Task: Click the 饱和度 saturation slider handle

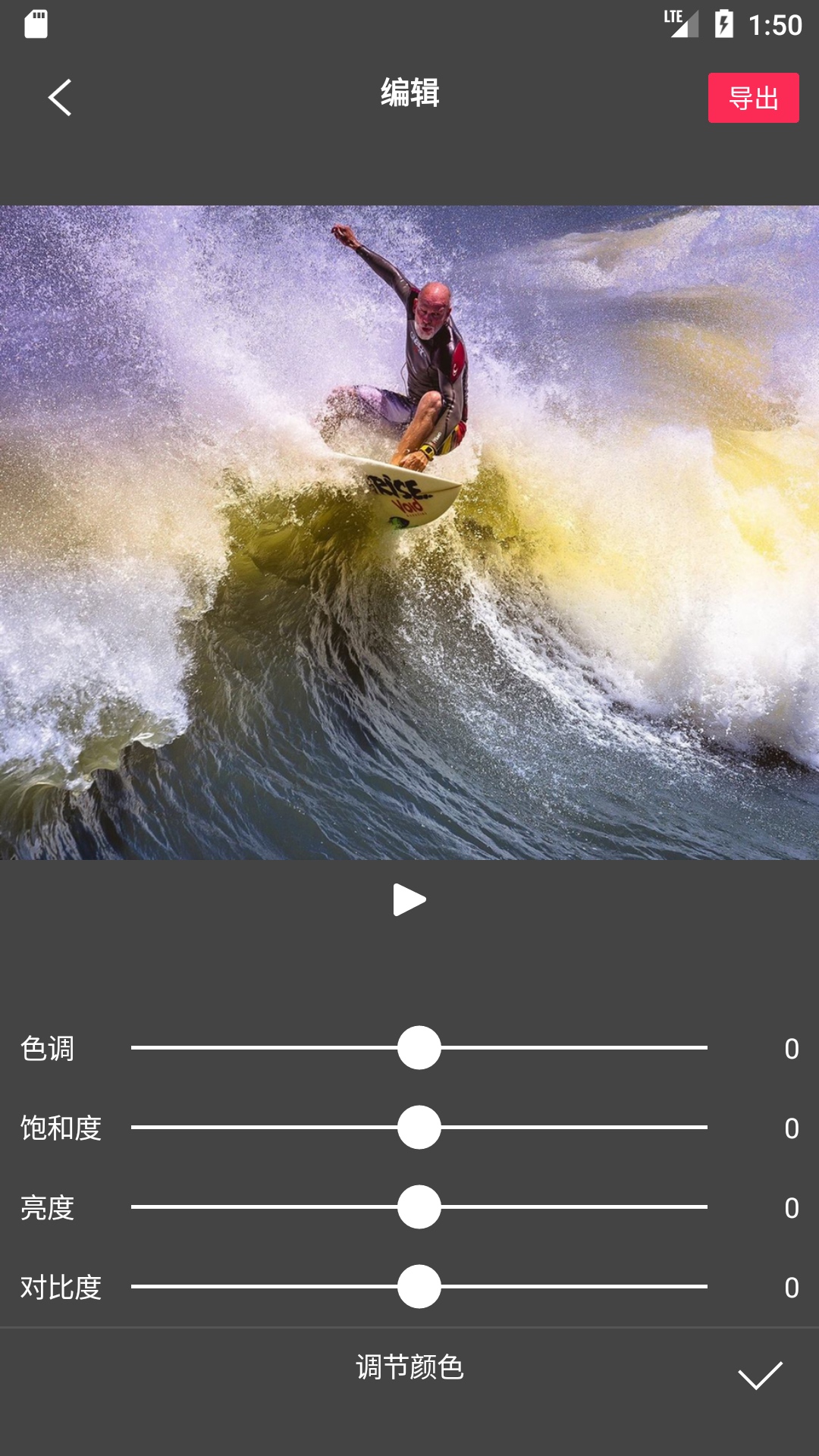Action: (419, 1128)
